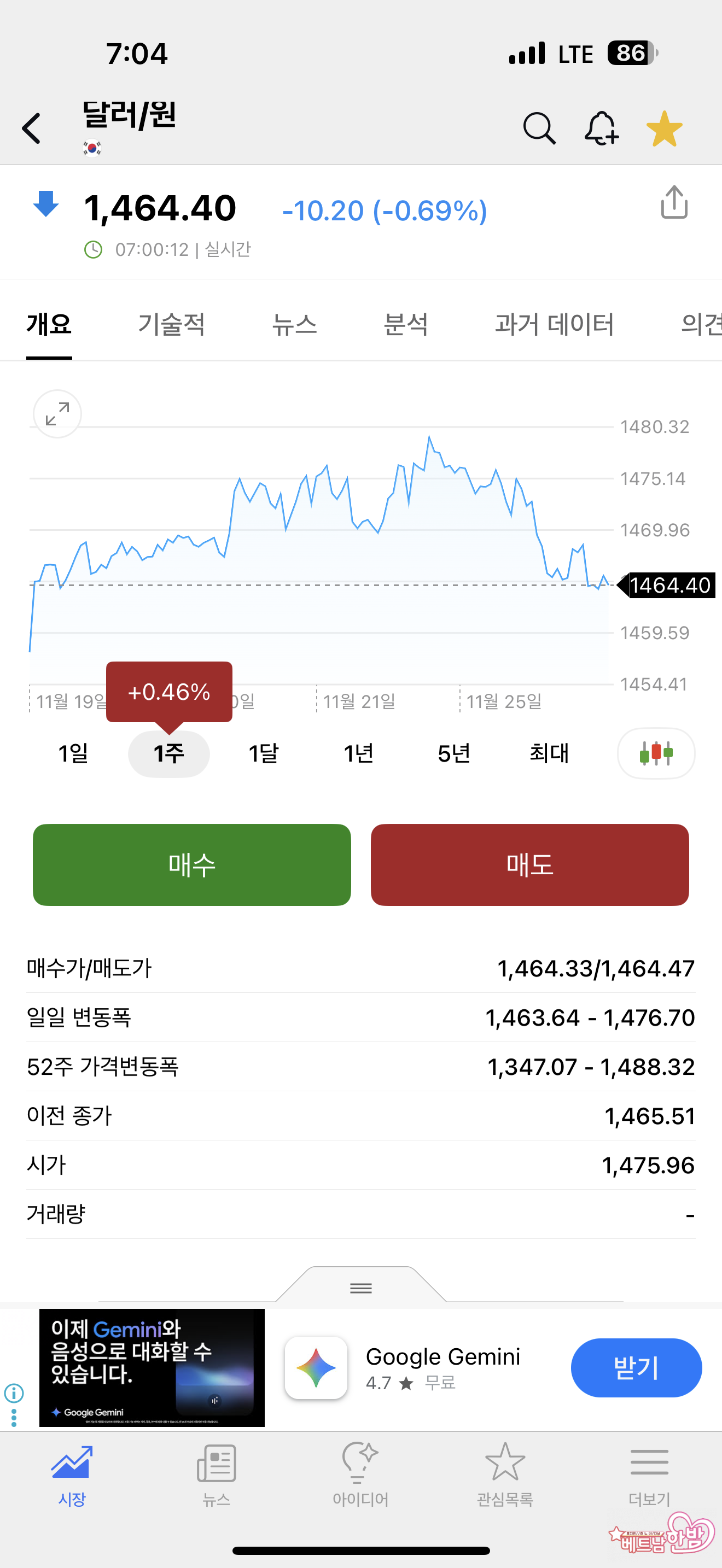Share the 달러/원 quote

674,203
